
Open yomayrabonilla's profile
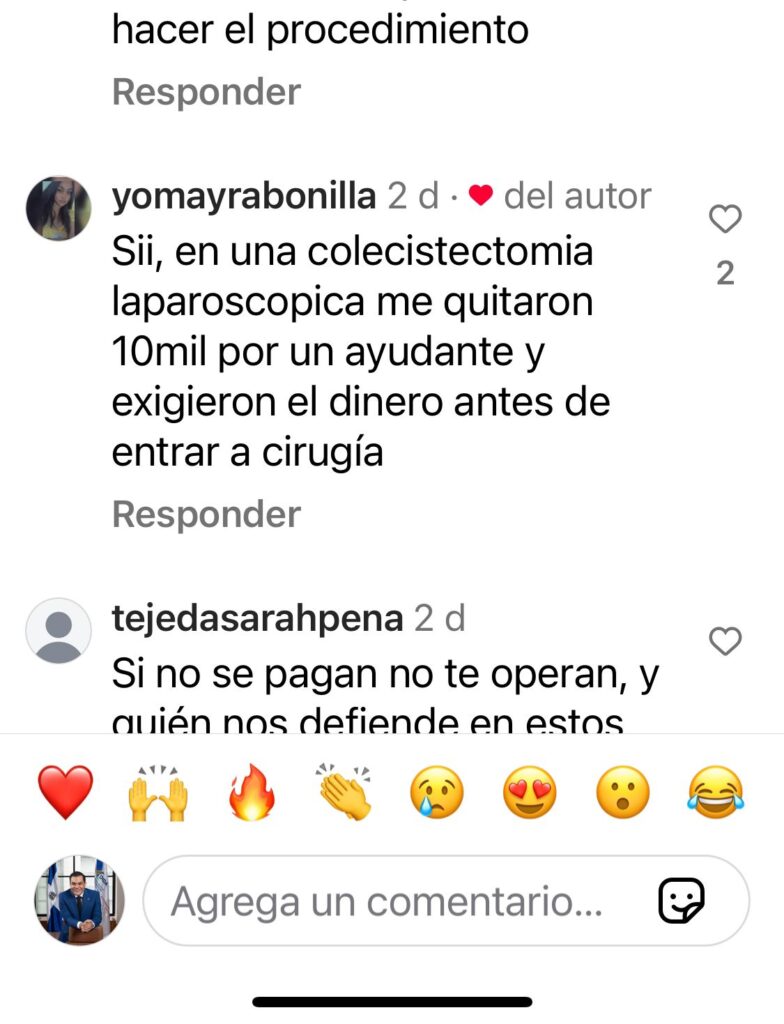pos(244,196)
